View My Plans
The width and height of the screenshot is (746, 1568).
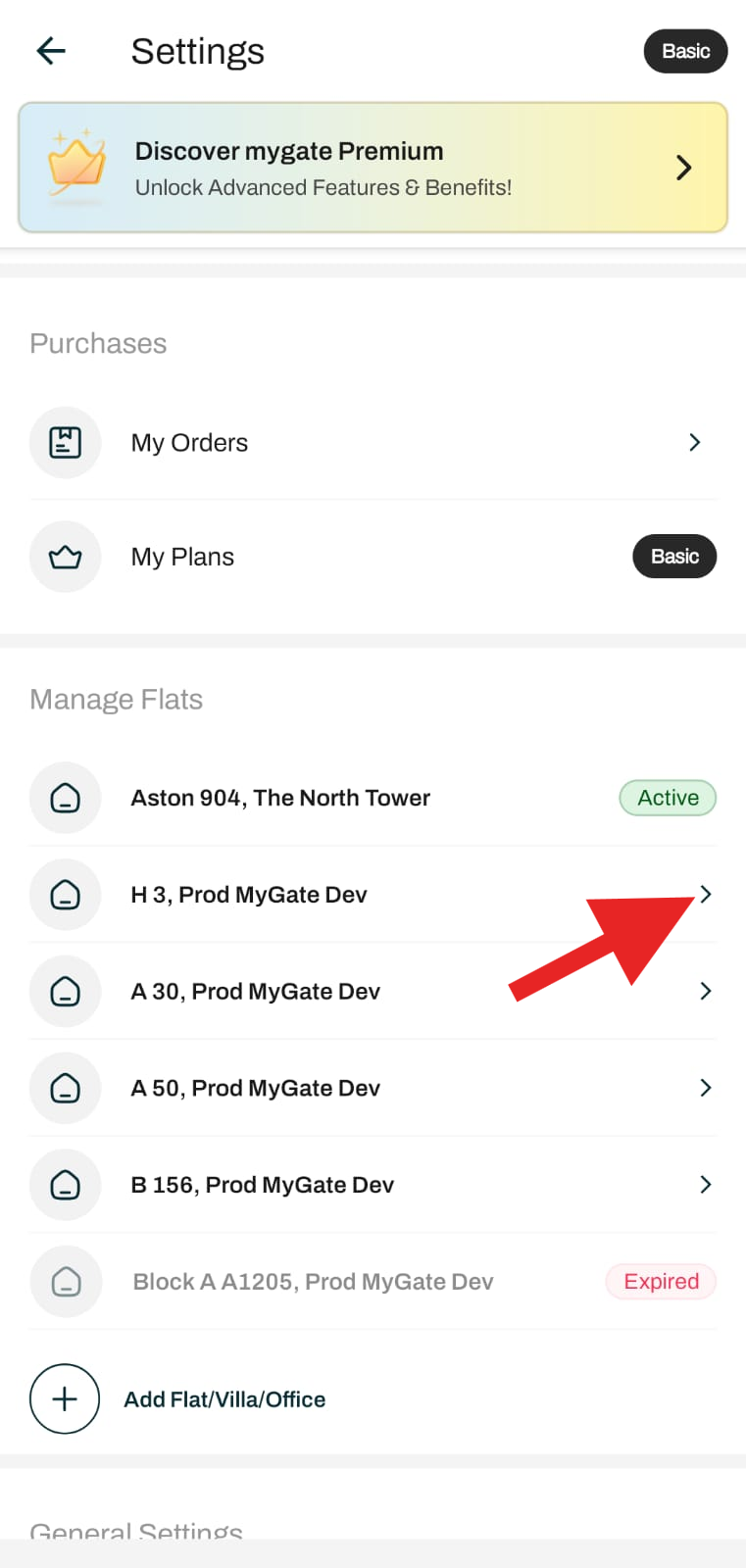[373, 557]
